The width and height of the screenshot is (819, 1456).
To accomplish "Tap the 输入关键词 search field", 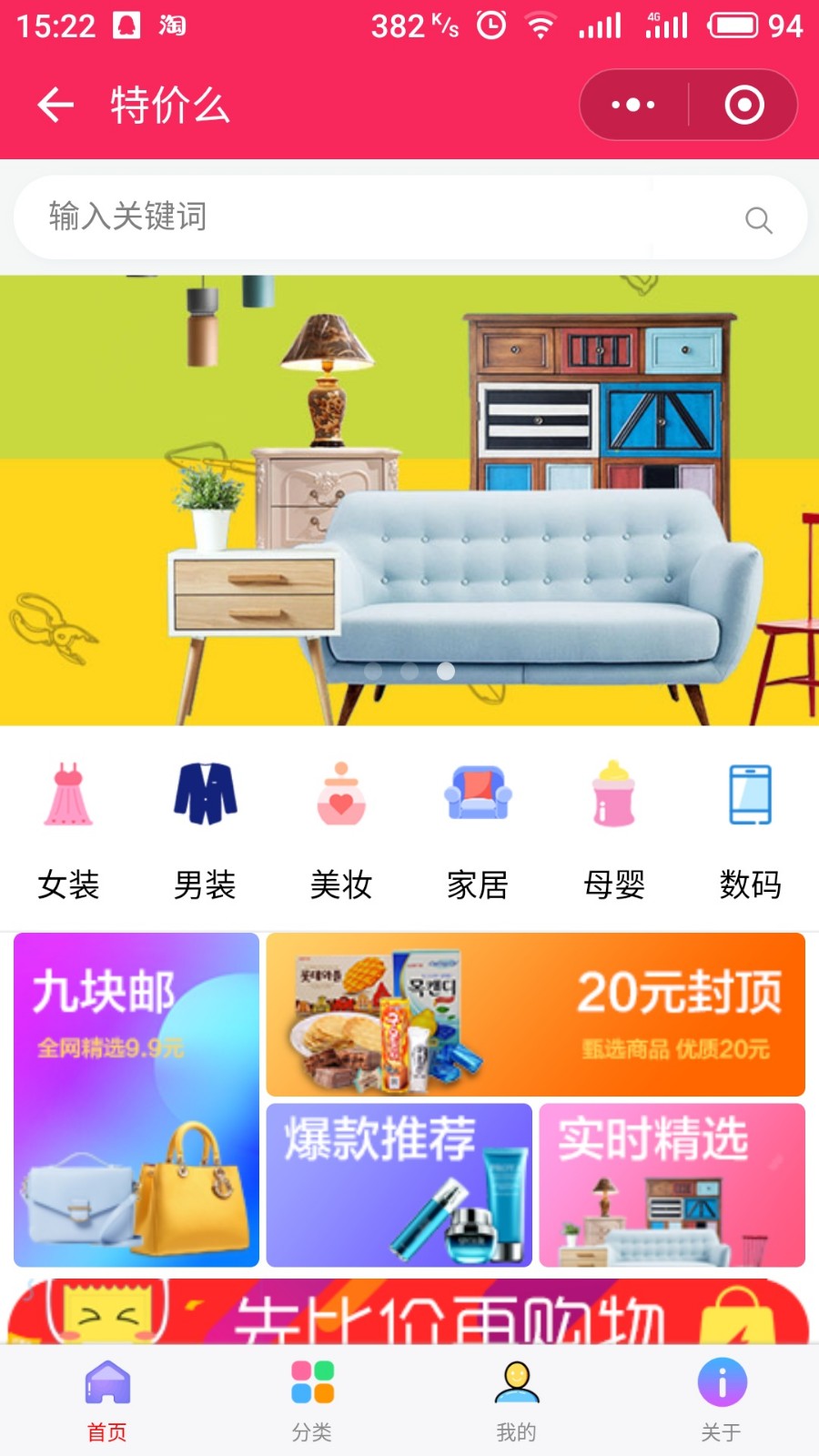I will (x=382, y=217).
